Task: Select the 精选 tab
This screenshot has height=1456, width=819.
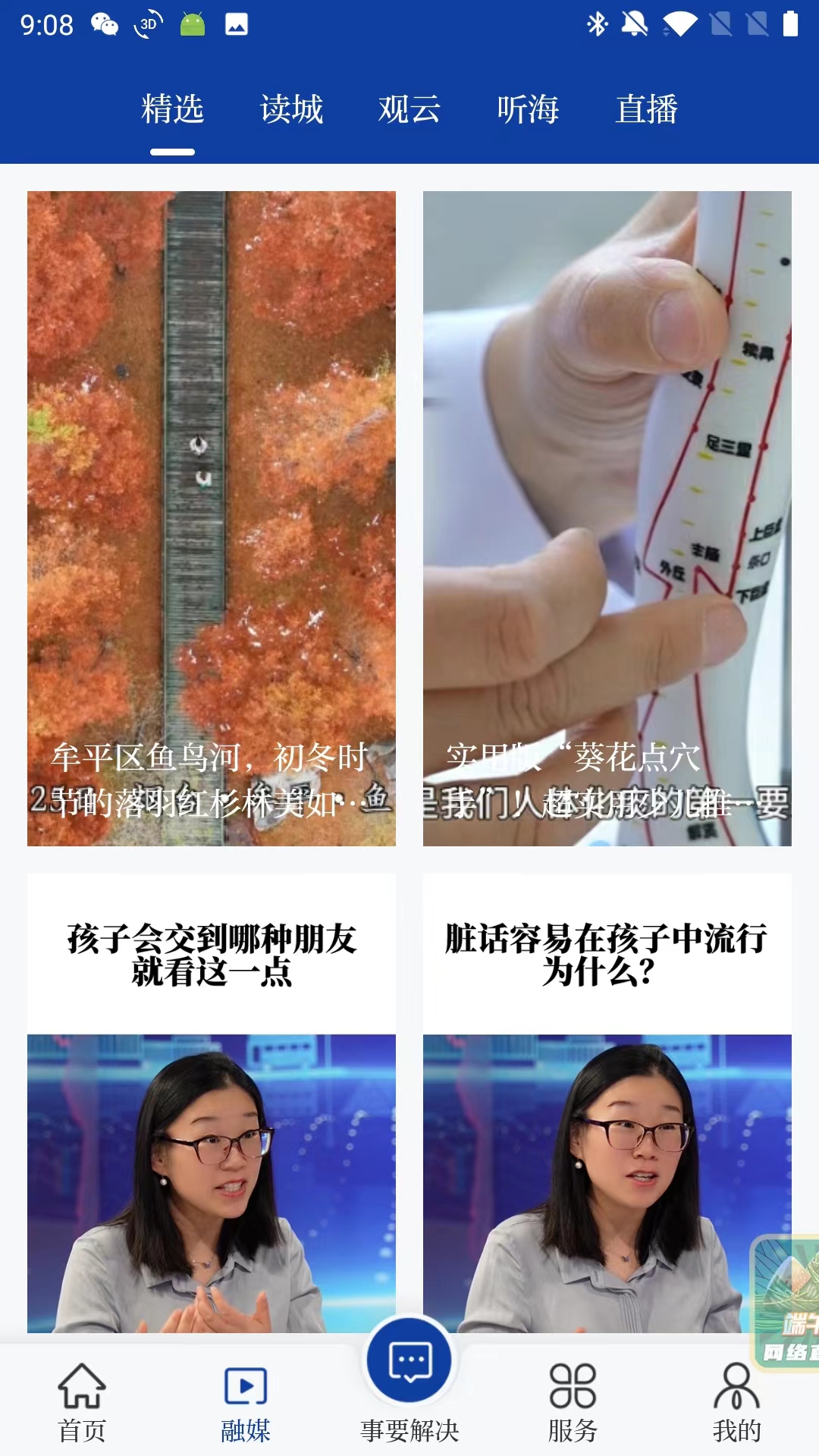Action: 173,109
